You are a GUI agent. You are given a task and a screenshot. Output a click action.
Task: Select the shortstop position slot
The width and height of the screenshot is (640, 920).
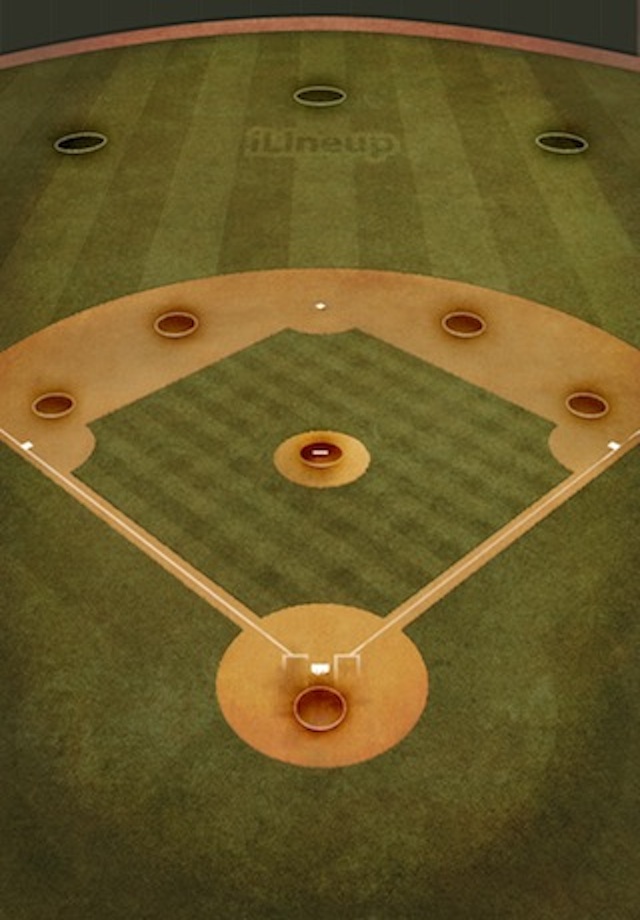click(176, 324)
